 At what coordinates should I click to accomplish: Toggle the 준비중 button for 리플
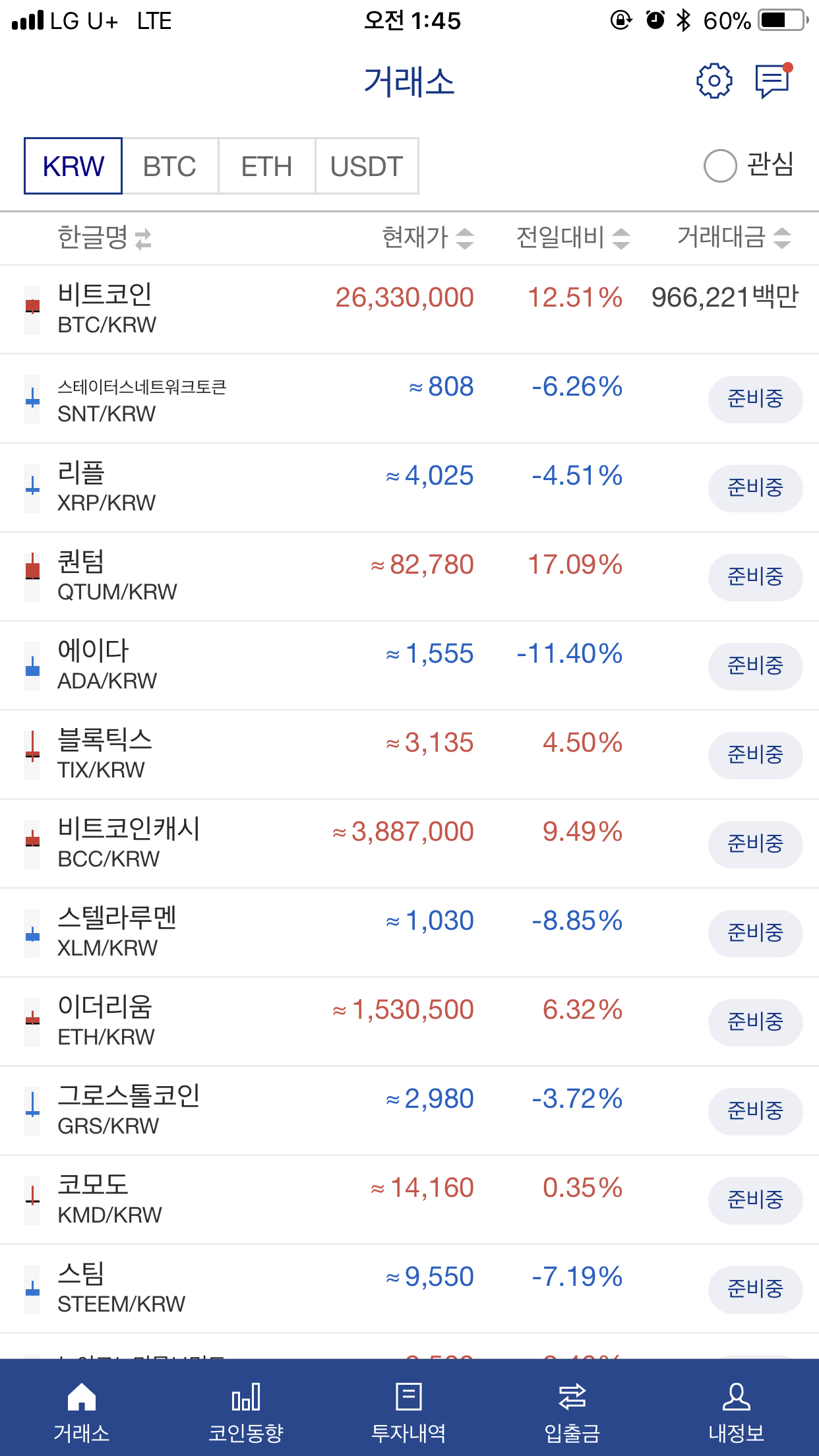(x=755, y=488)
